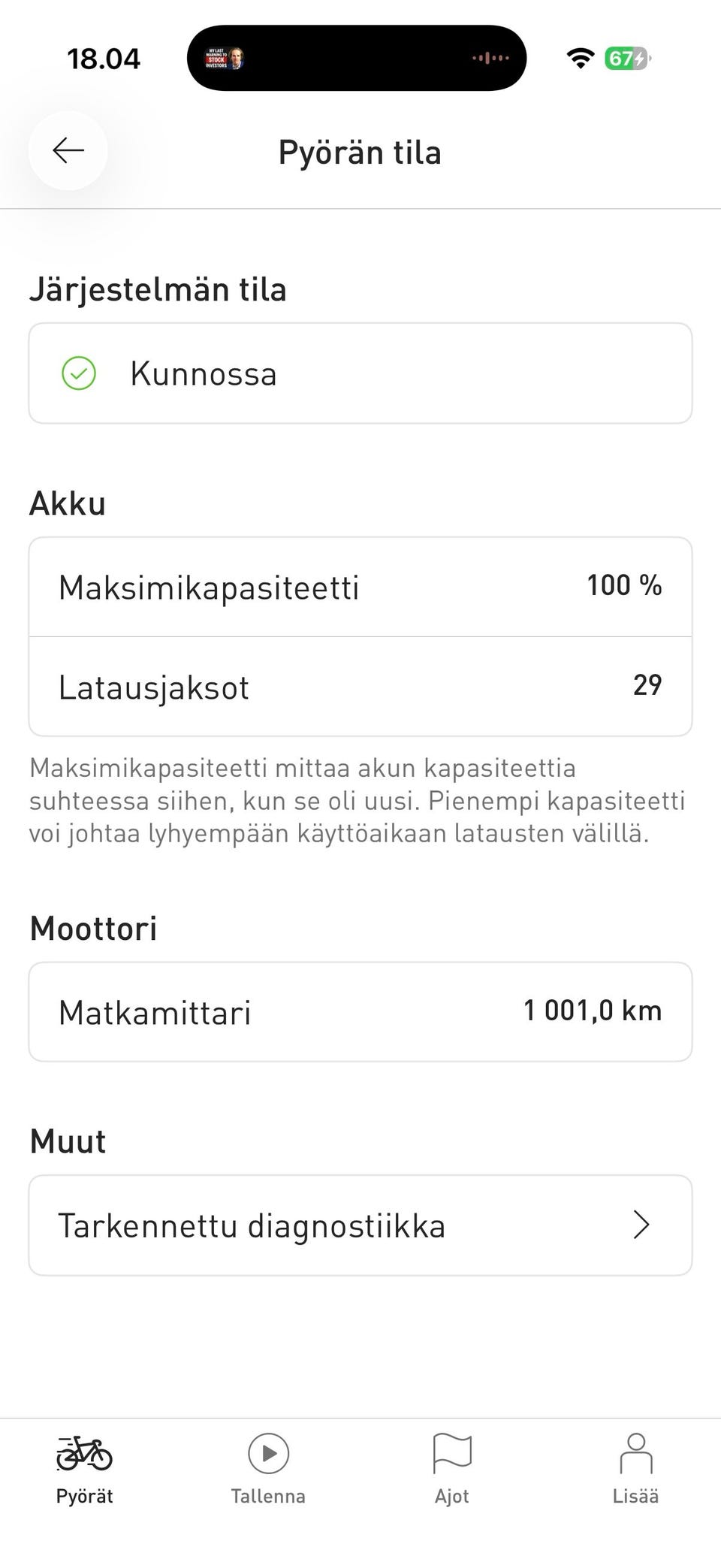
Task: Toggle the system status row Kunnossa
Action: point(360,373)
